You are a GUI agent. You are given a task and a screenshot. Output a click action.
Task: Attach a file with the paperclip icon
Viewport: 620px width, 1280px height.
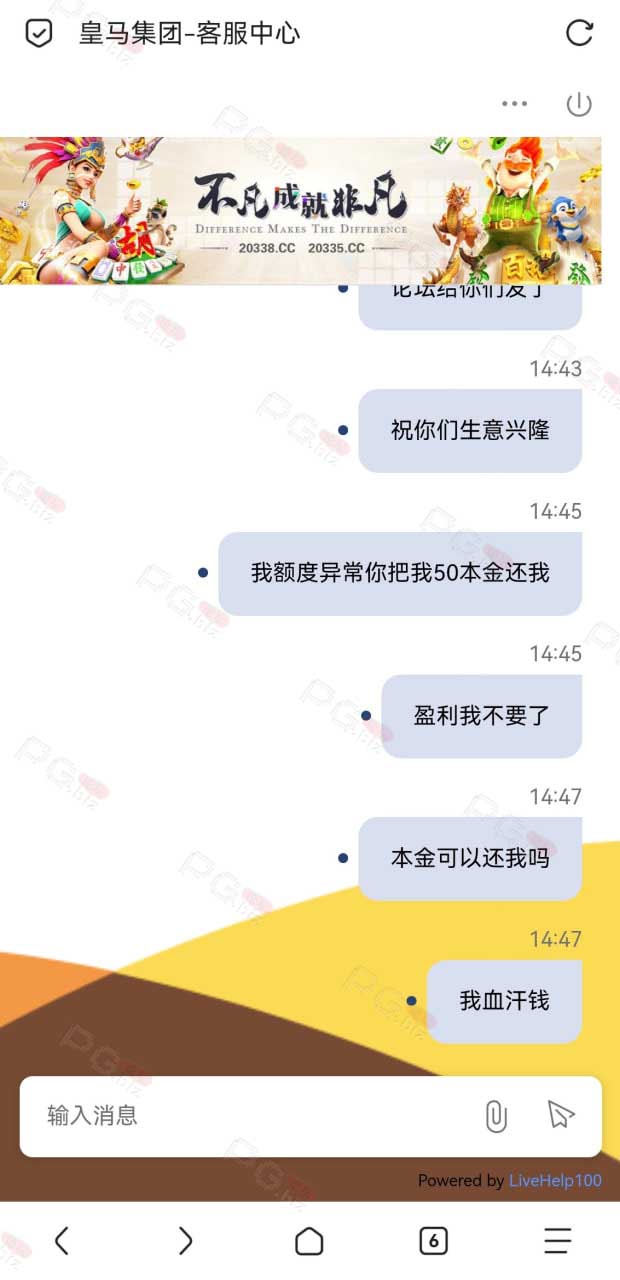[496, 1116]
